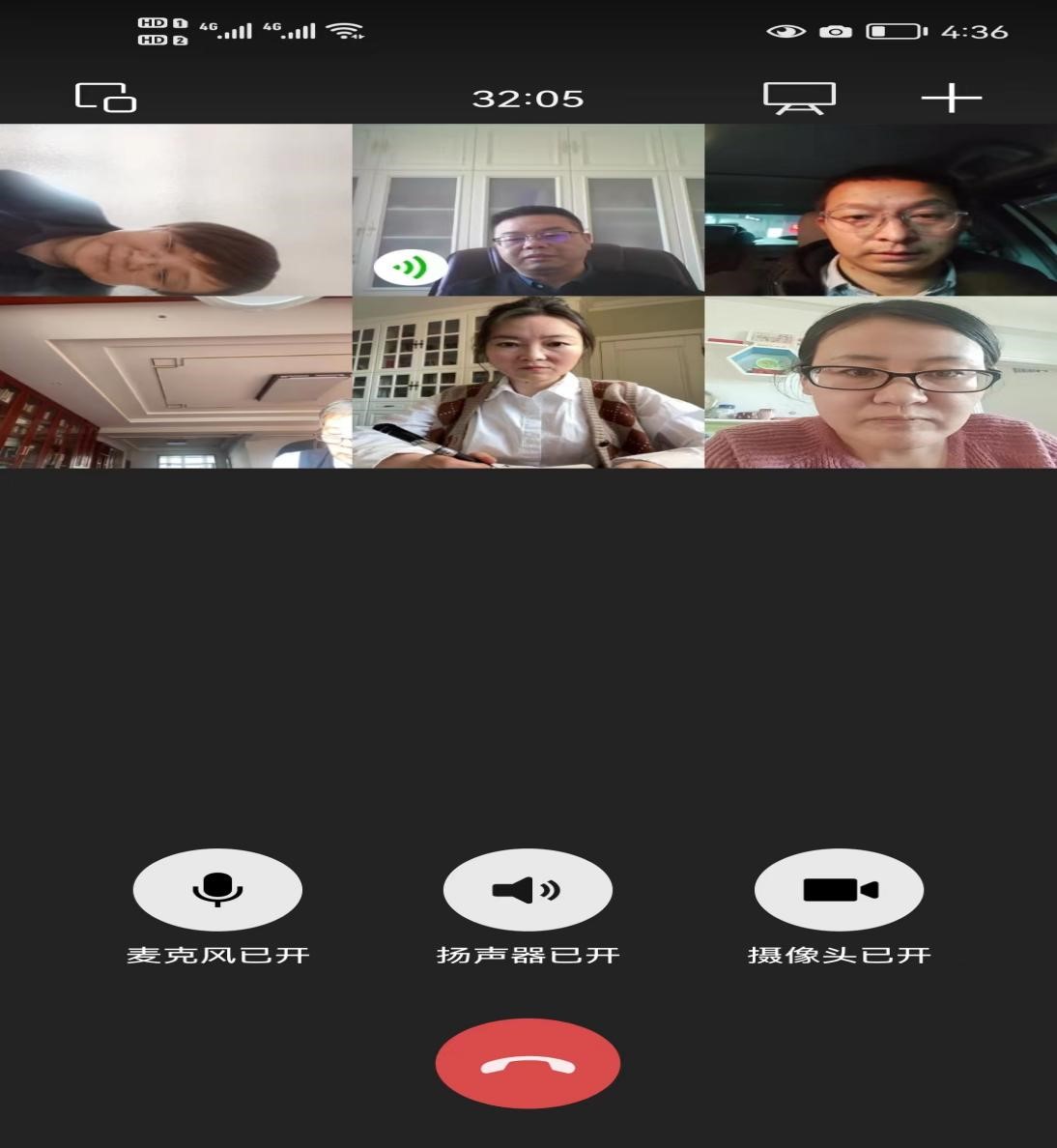Hang up the group call
Viewport: 1057px width, 1148px height.
[x=528, y=1063]
